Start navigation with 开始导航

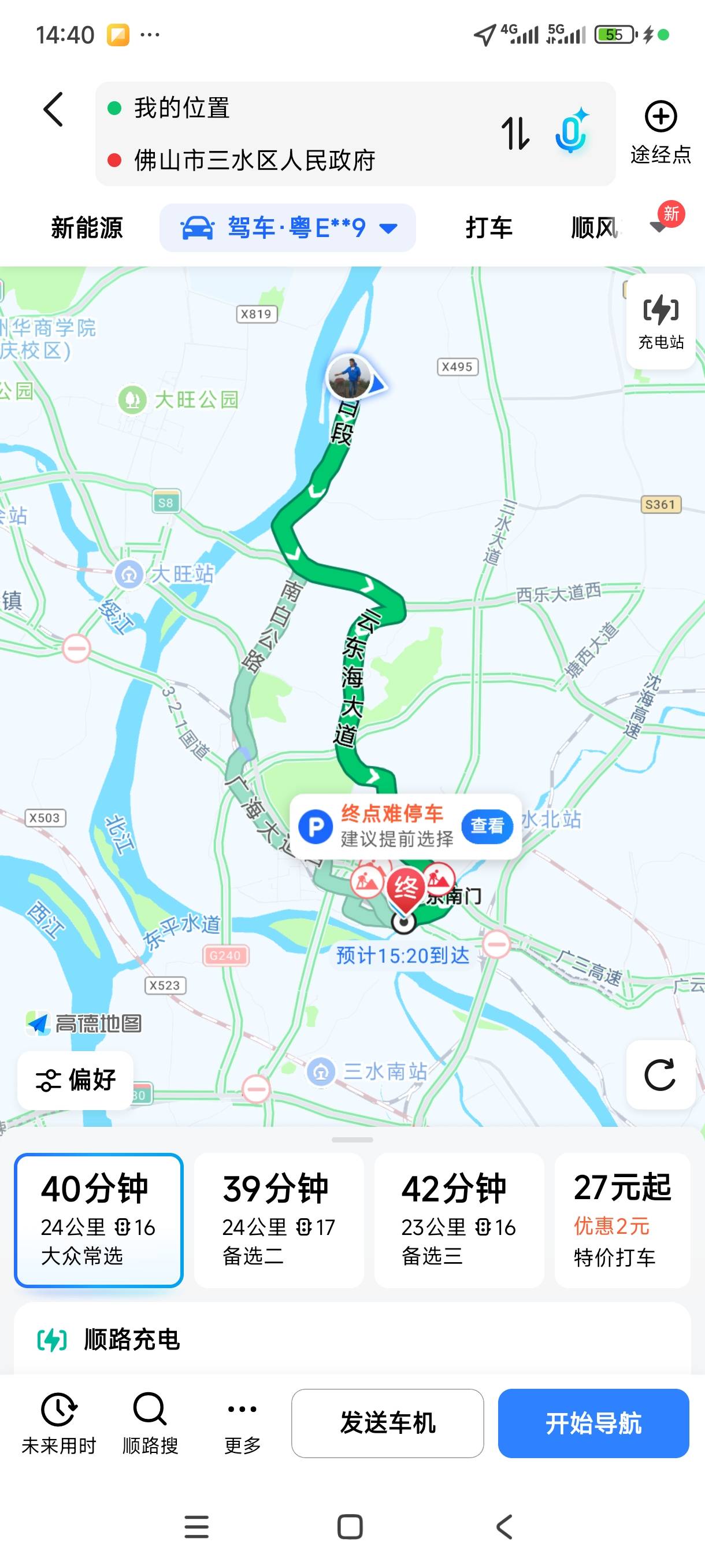pos(593,1423)
